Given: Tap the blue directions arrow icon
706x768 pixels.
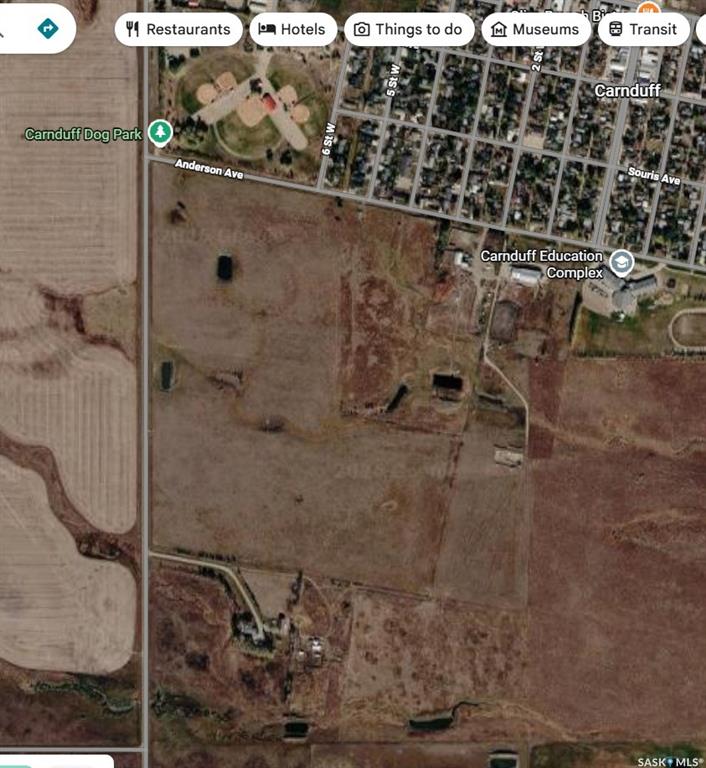Looking at the screenshot, I should pos(47,29).
